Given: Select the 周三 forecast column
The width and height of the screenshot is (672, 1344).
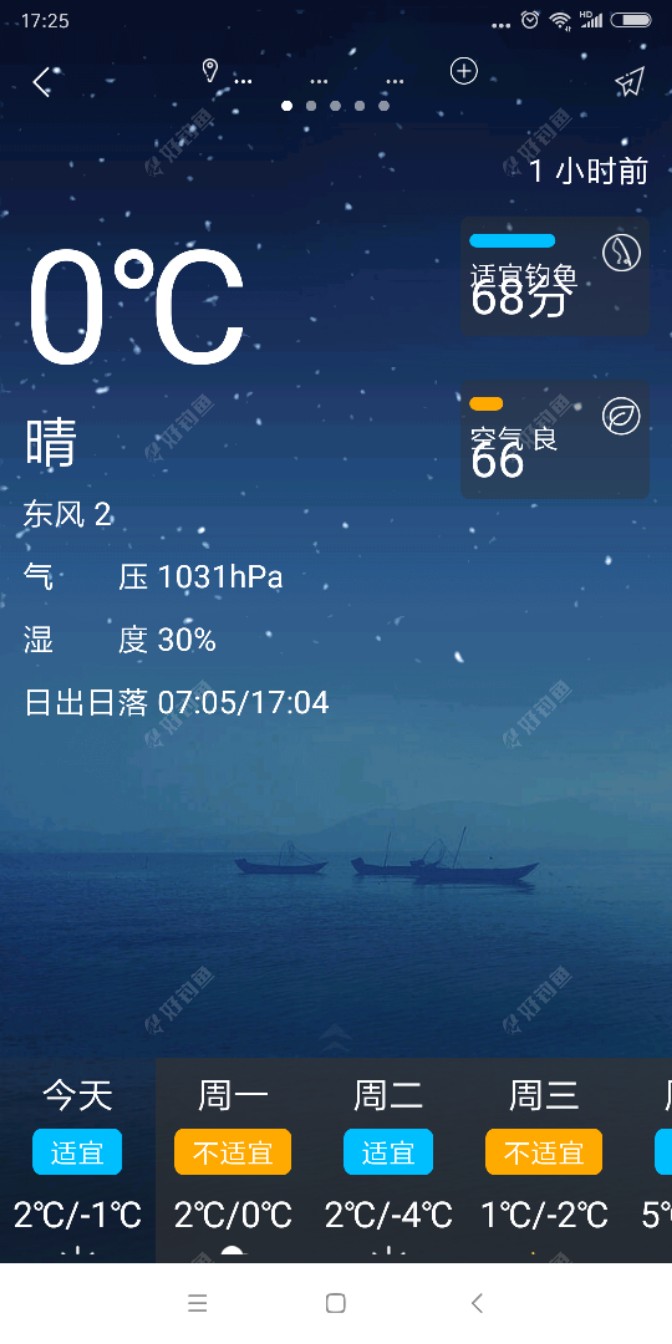Looking at the screenshot, I should tap(544, 1160).
